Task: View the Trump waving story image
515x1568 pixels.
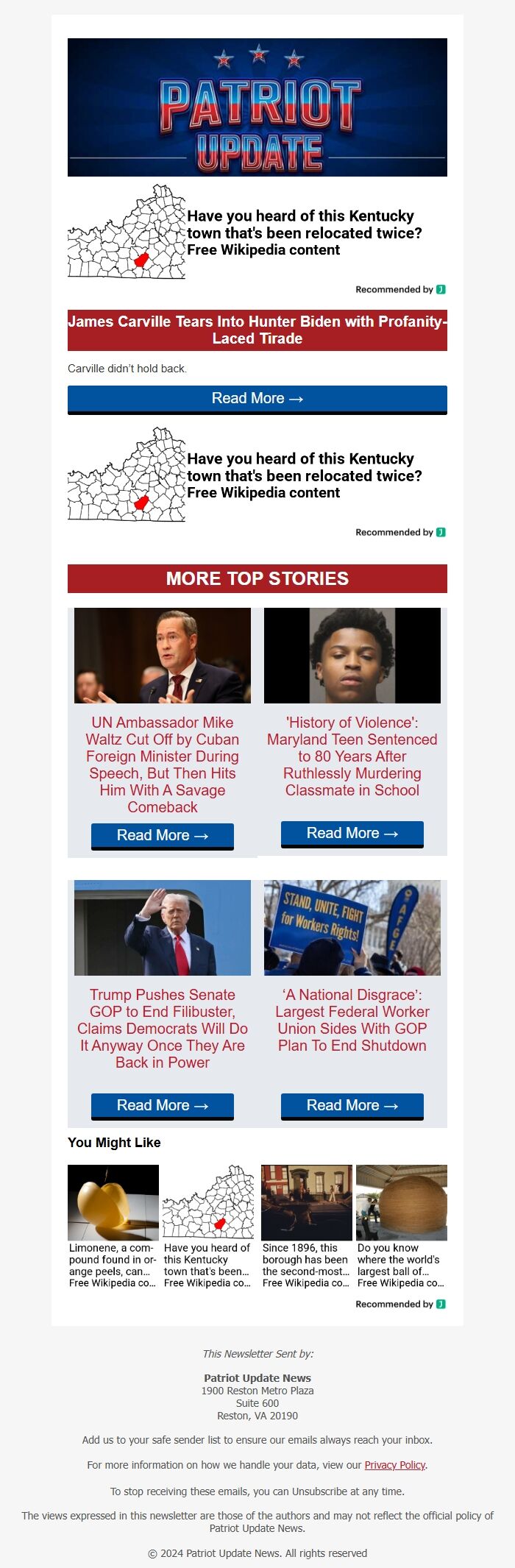Action: click(x=162, y=928)
